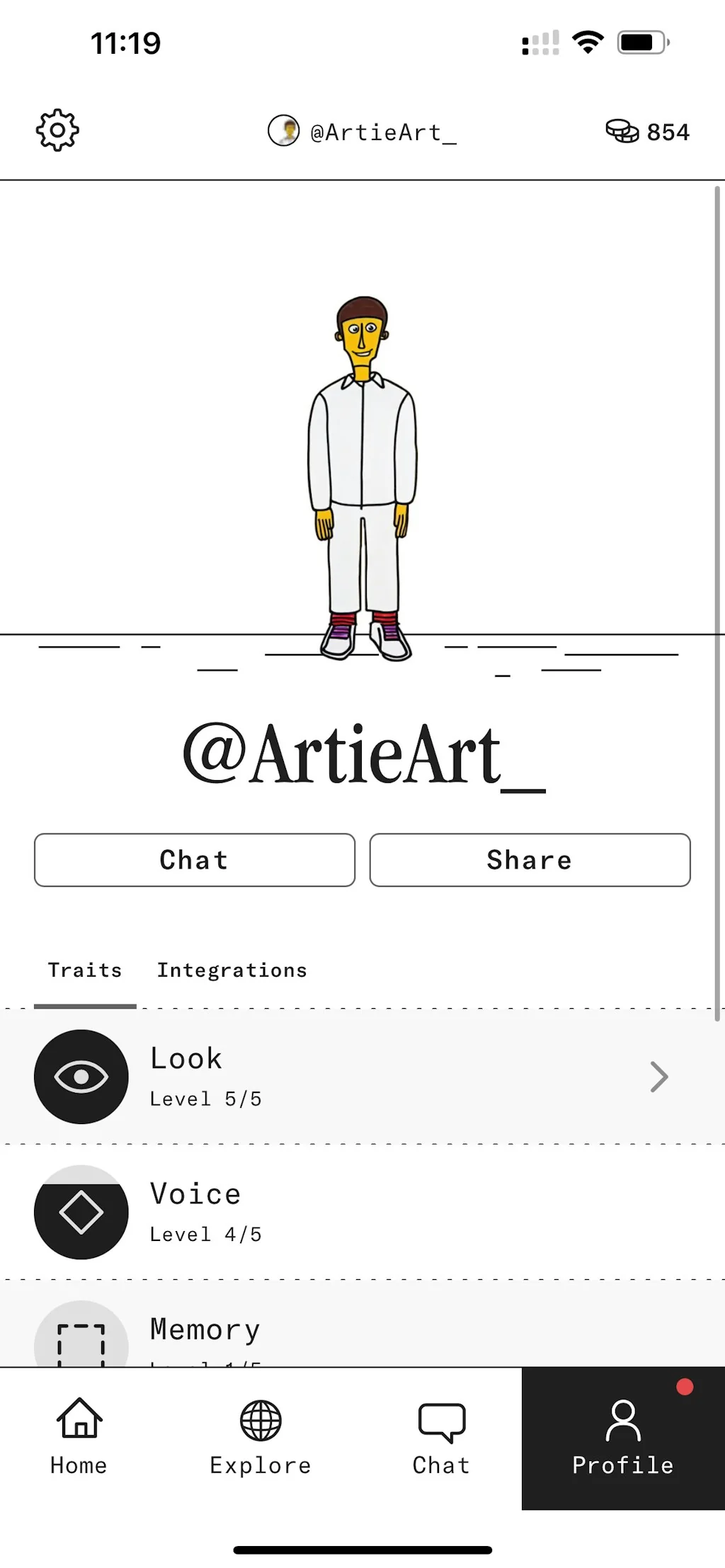Open the Memory trait row
725x1568 pixels.
pyautogui.click(x=362, y=1334)
